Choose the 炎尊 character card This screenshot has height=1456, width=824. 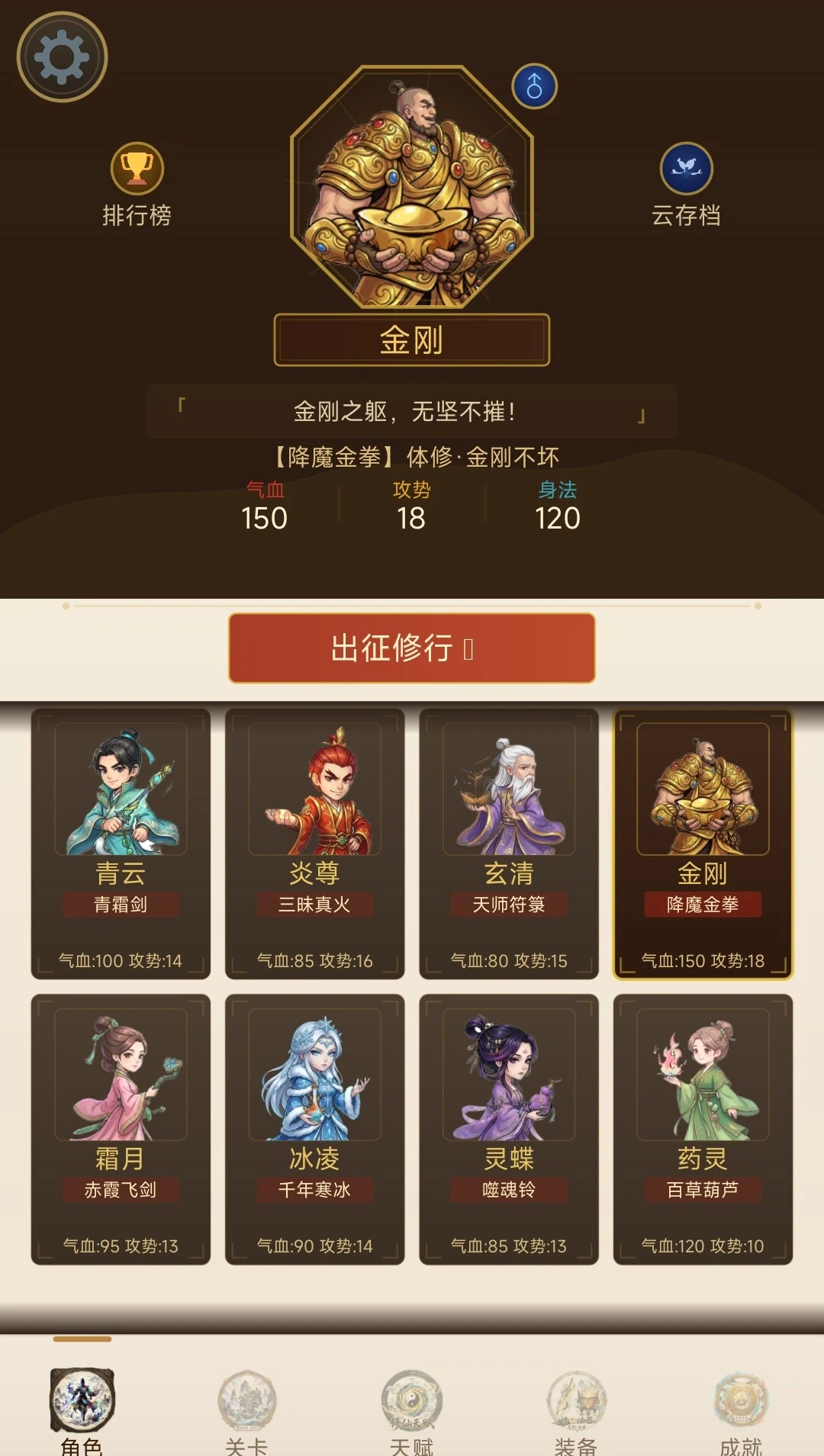[x=314, y=844]
